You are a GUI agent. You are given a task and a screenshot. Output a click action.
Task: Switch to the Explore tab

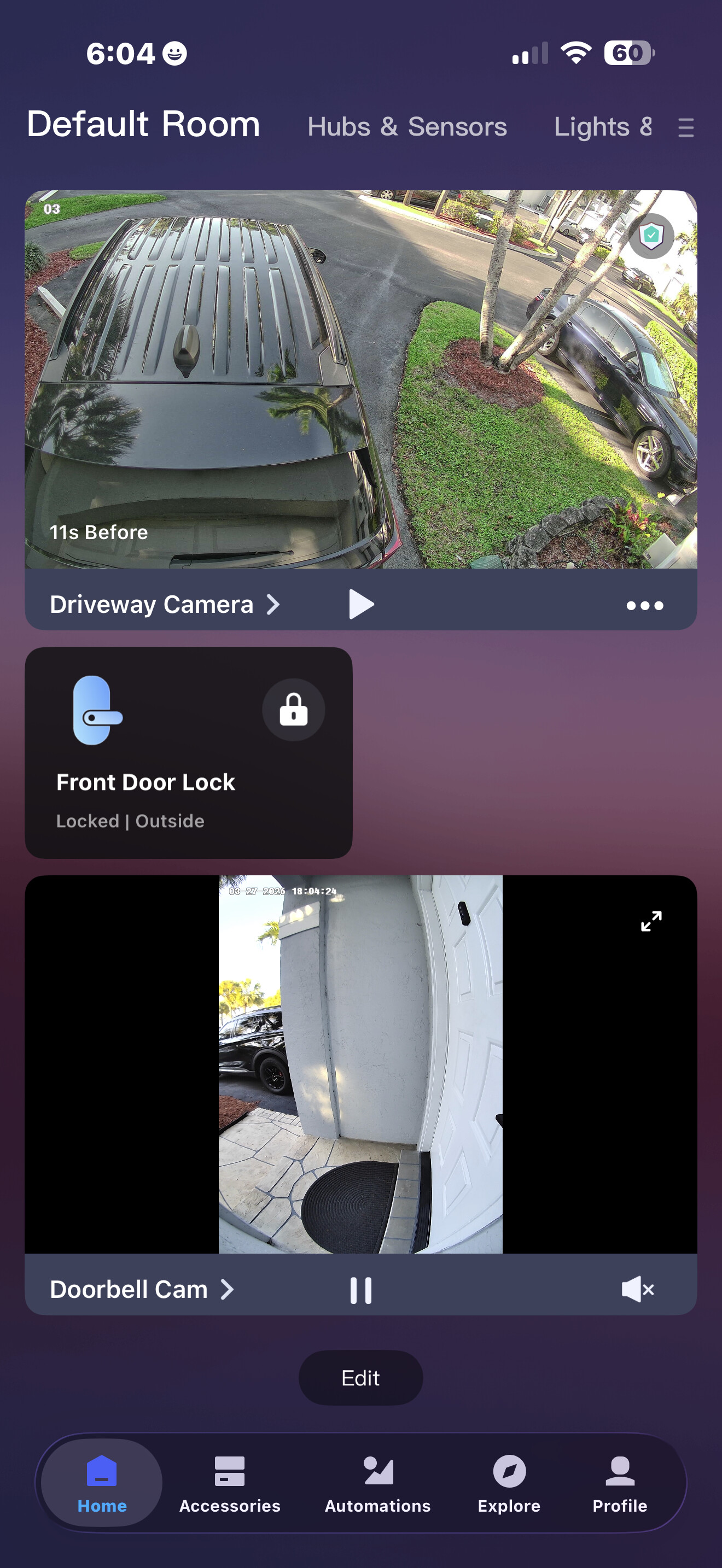[509, 1484]
